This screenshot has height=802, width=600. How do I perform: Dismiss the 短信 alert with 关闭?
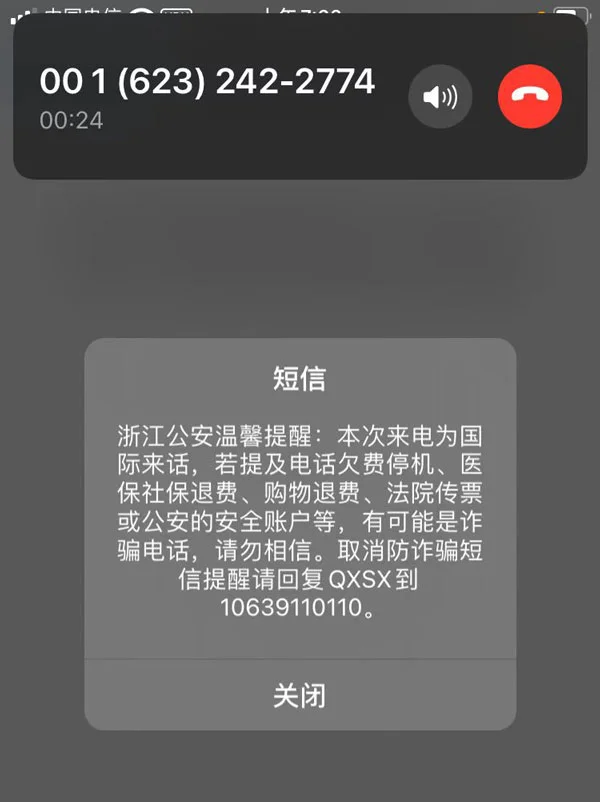point(300,695)
